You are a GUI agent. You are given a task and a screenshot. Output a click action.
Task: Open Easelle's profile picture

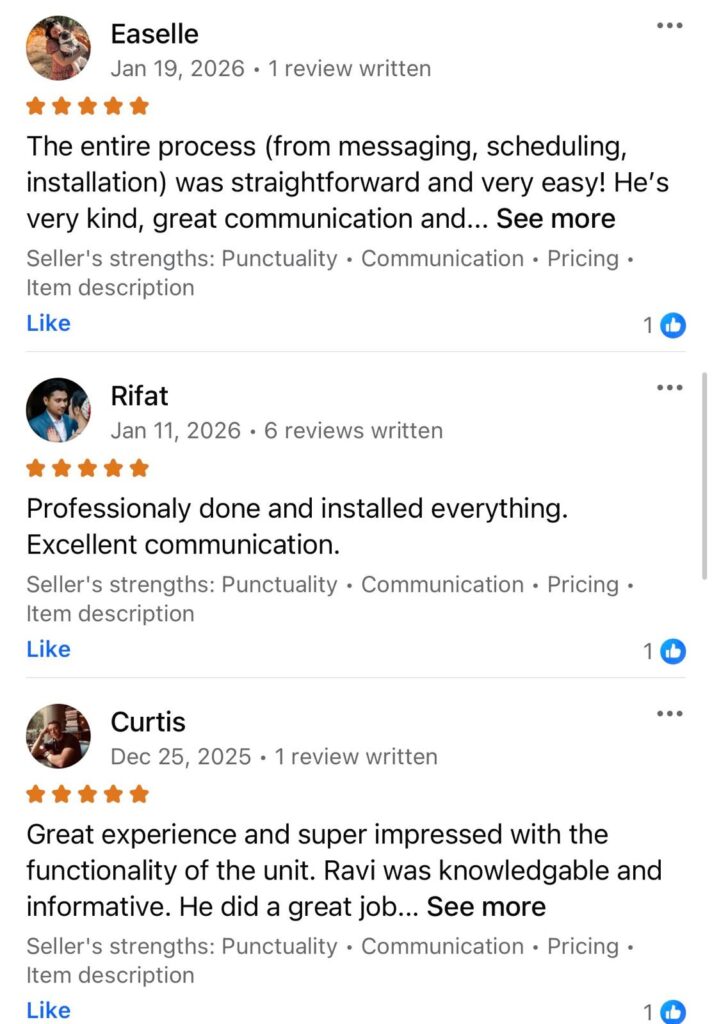pyautogui.click(x=58, y=48)
